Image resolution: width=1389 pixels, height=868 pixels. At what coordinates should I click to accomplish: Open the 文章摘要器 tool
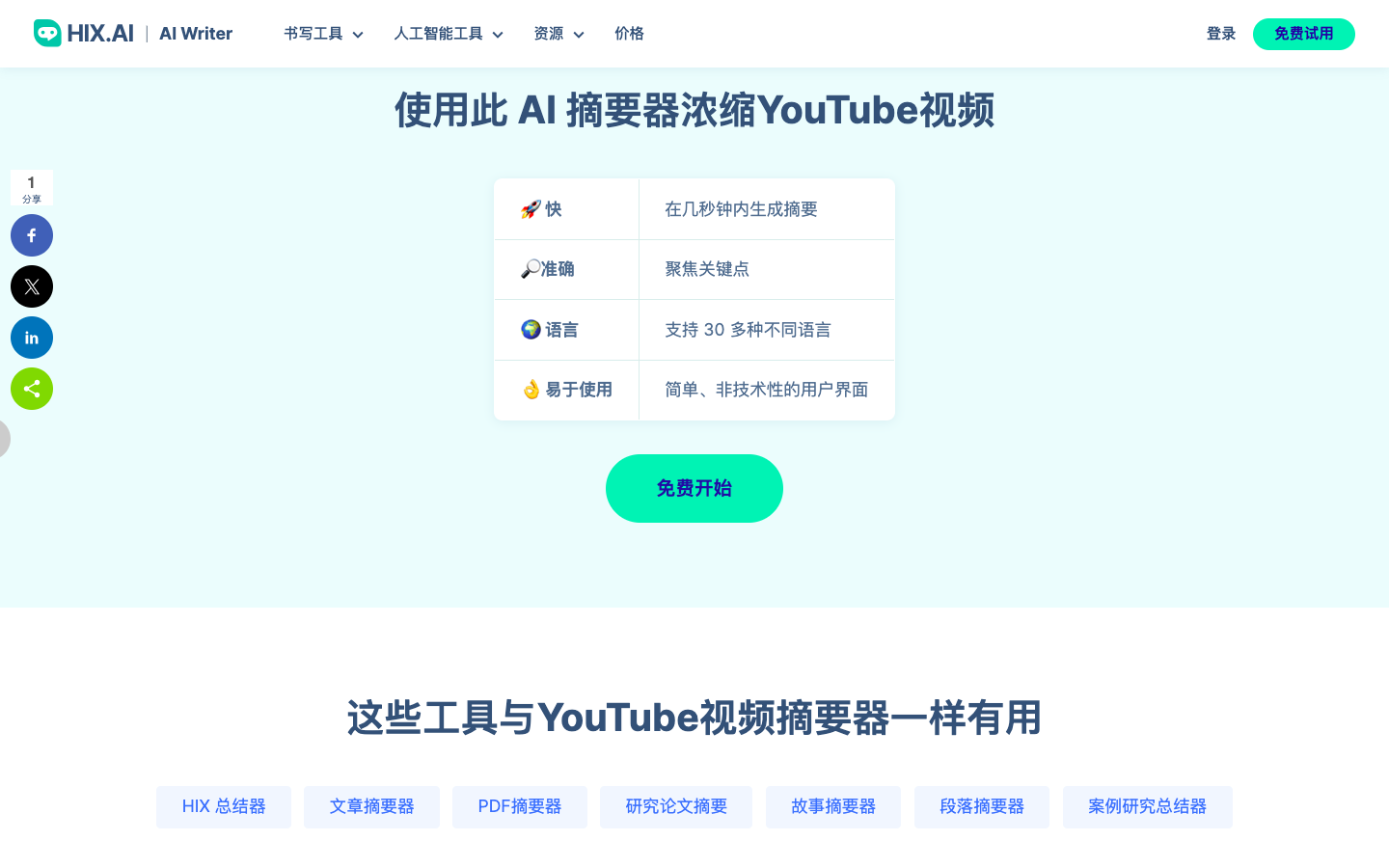tap(371, 806)
